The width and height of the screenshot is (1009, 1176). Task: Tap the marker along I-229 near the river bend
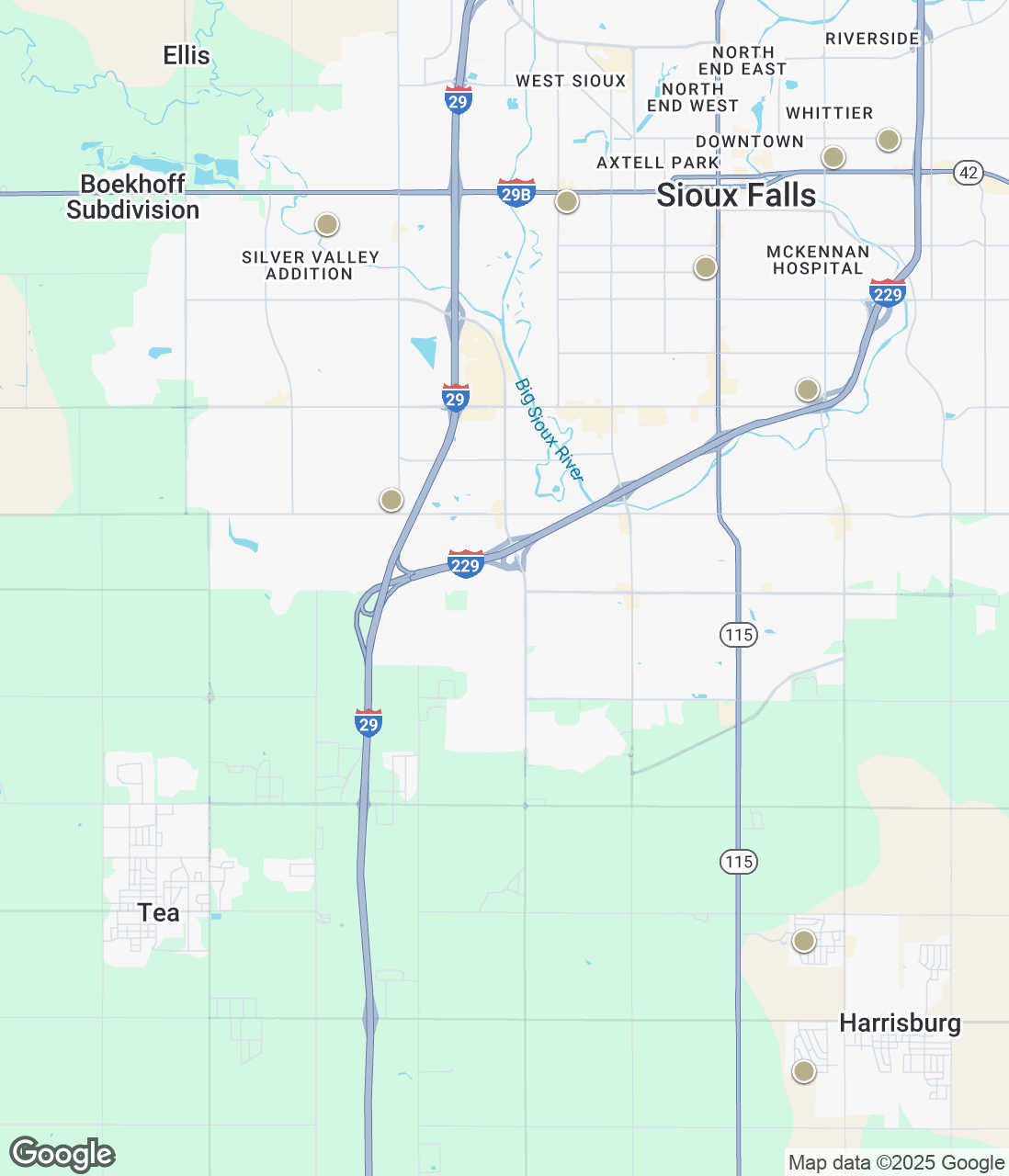click(808, 390)
